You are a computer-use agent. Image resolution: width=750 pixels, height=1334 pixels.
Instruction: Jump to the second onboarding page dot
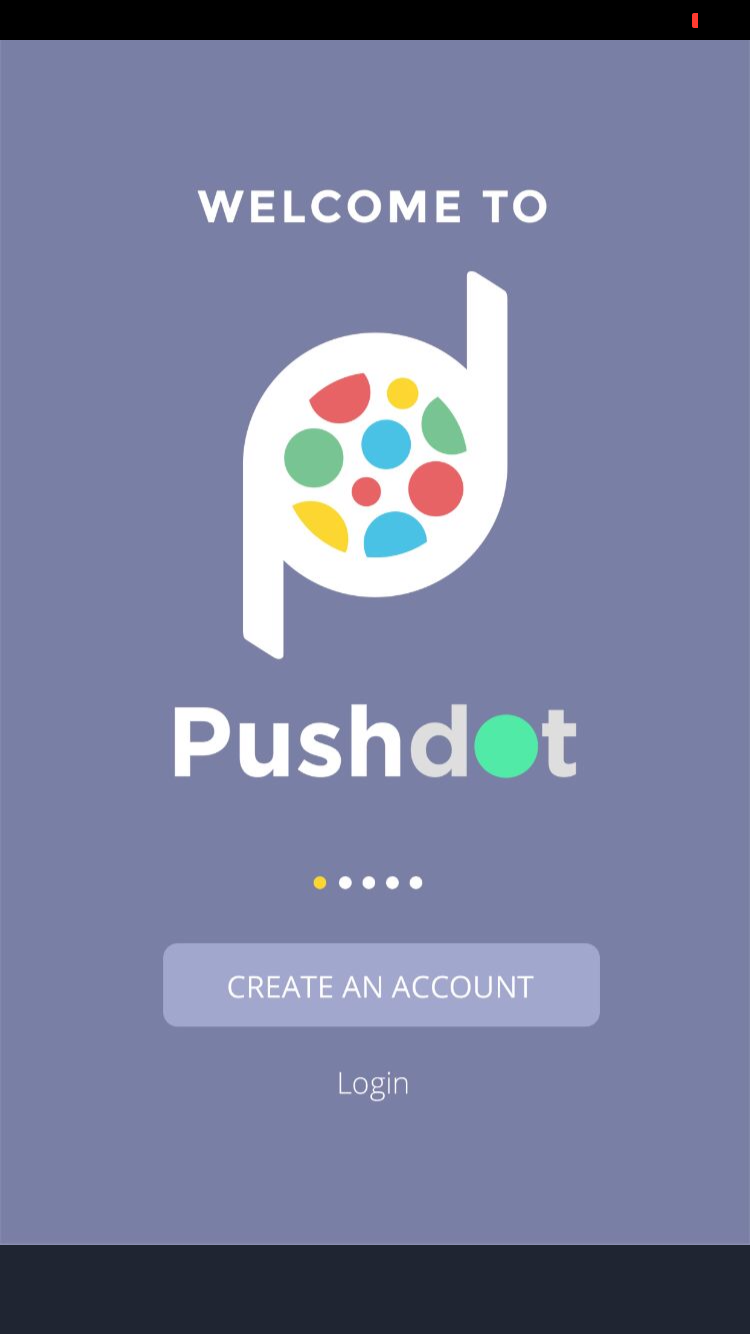[345, 883]
